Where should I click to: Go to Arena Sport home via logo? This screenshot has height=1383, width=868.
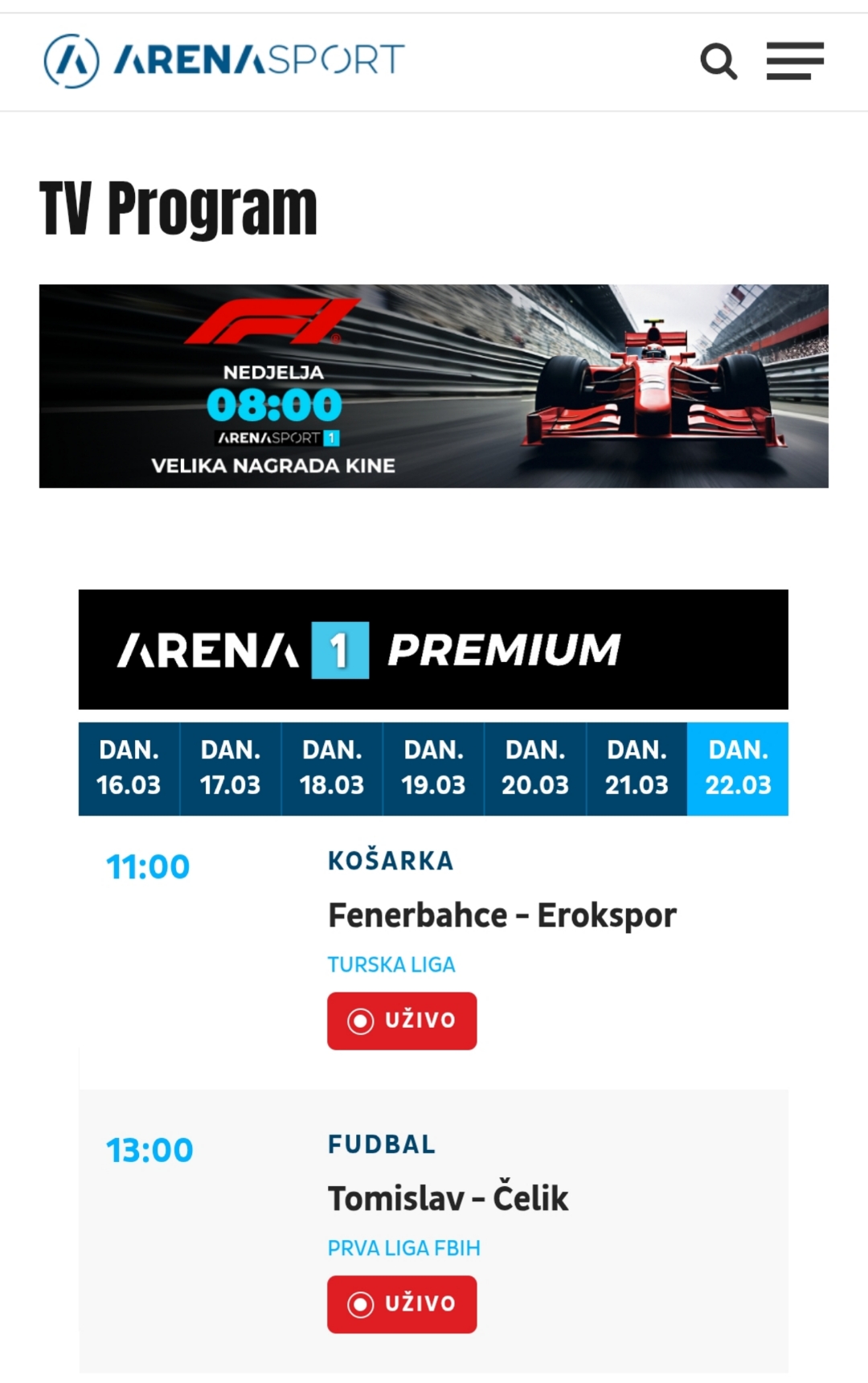click(224, 60)
